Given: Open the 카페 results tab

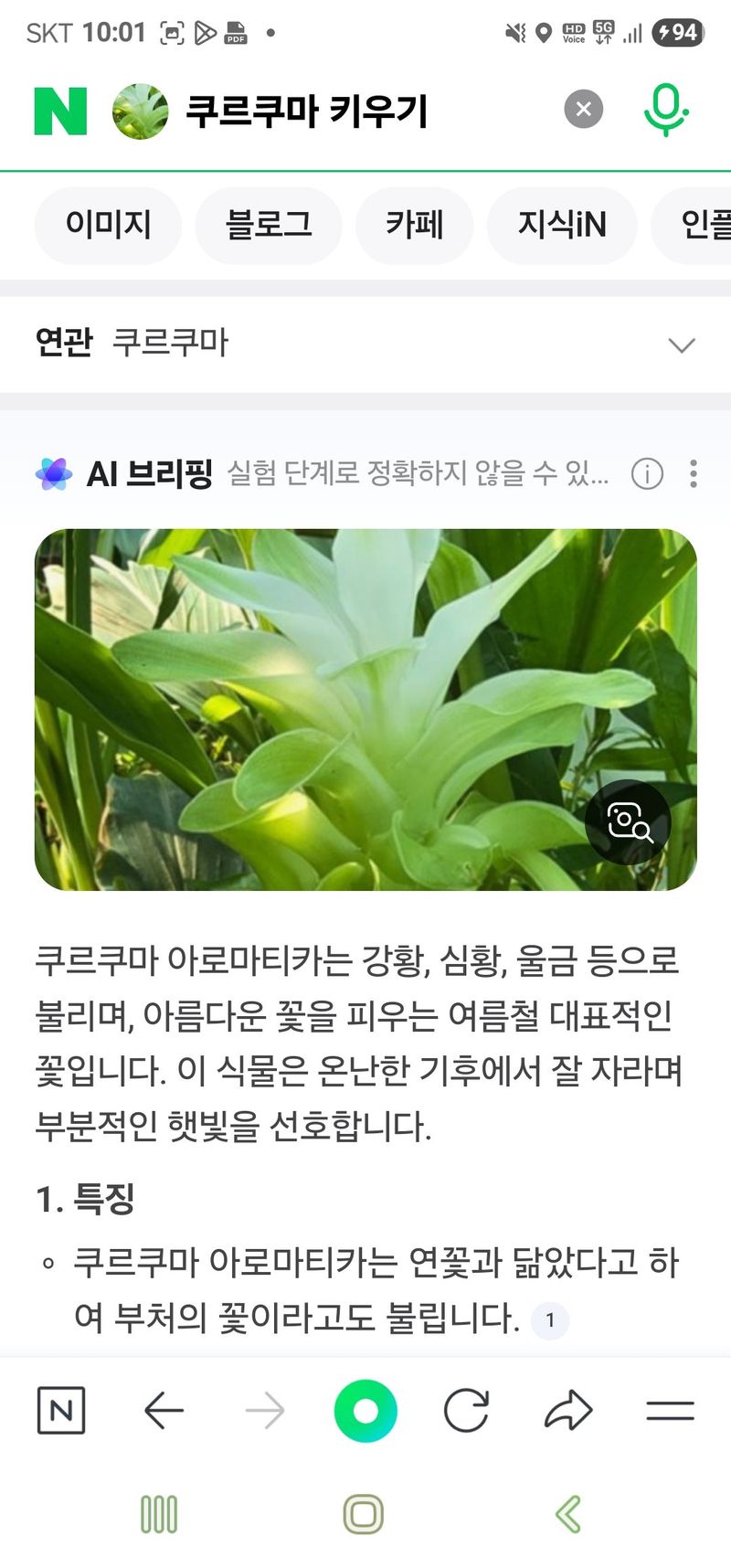Looking at the screenshot, I should pos(414,225).
